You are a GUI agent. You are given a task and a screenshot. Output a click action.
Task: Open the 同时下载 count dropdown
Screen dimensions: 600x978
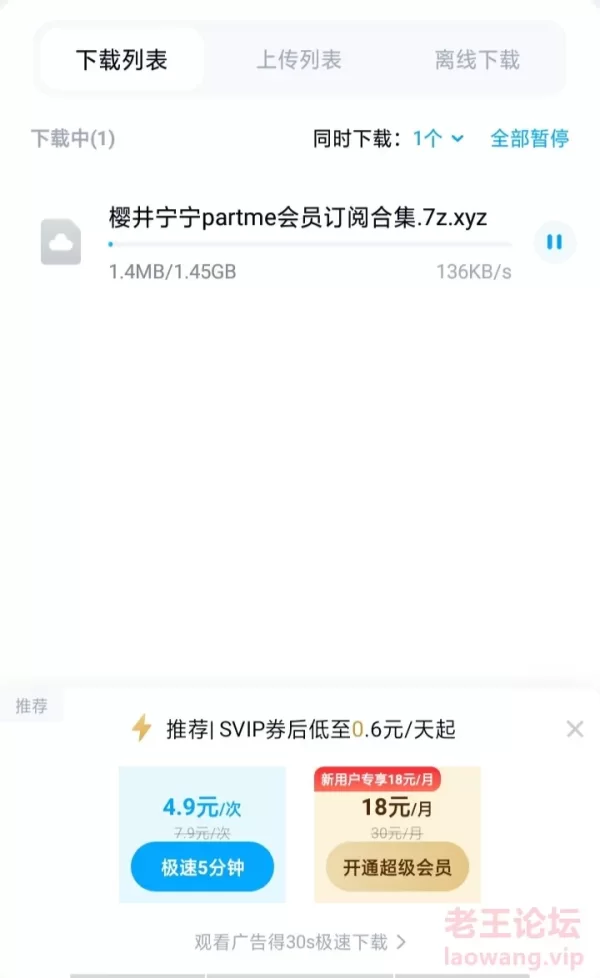[x=439, y=139]
